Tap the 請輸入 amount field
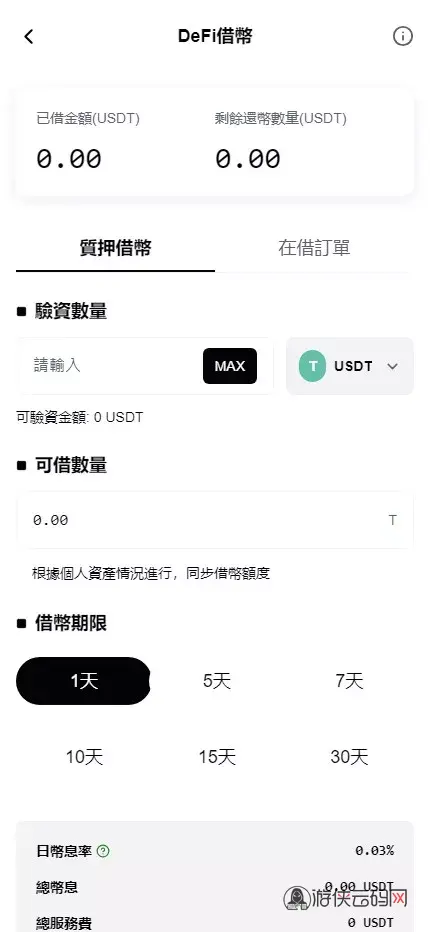The height and width of the screenshot is (932, 430). coord(110,366)
